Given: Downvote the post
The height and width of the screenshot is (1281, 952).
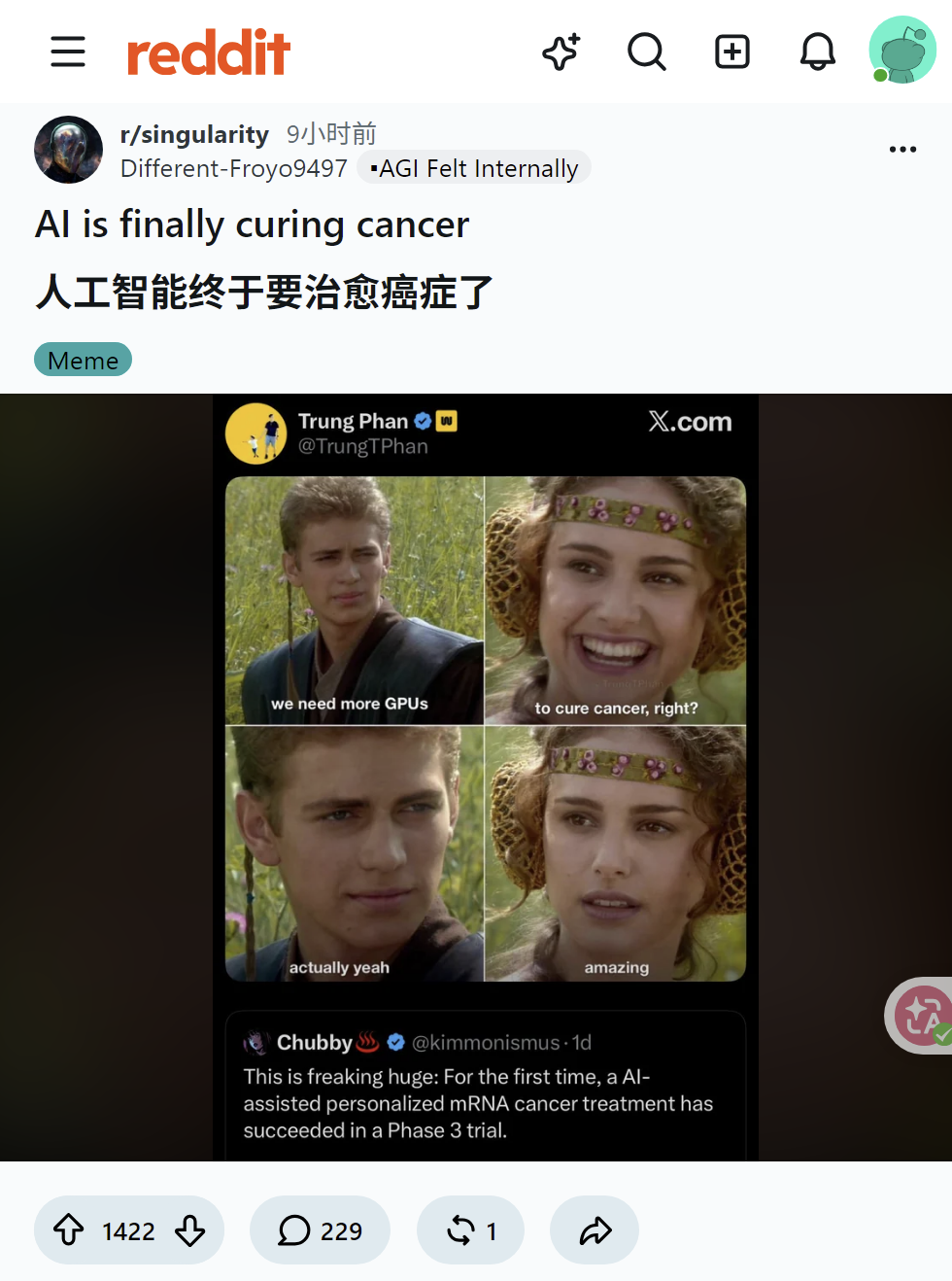Looking at the screenshot, I should coord(189,1230).
